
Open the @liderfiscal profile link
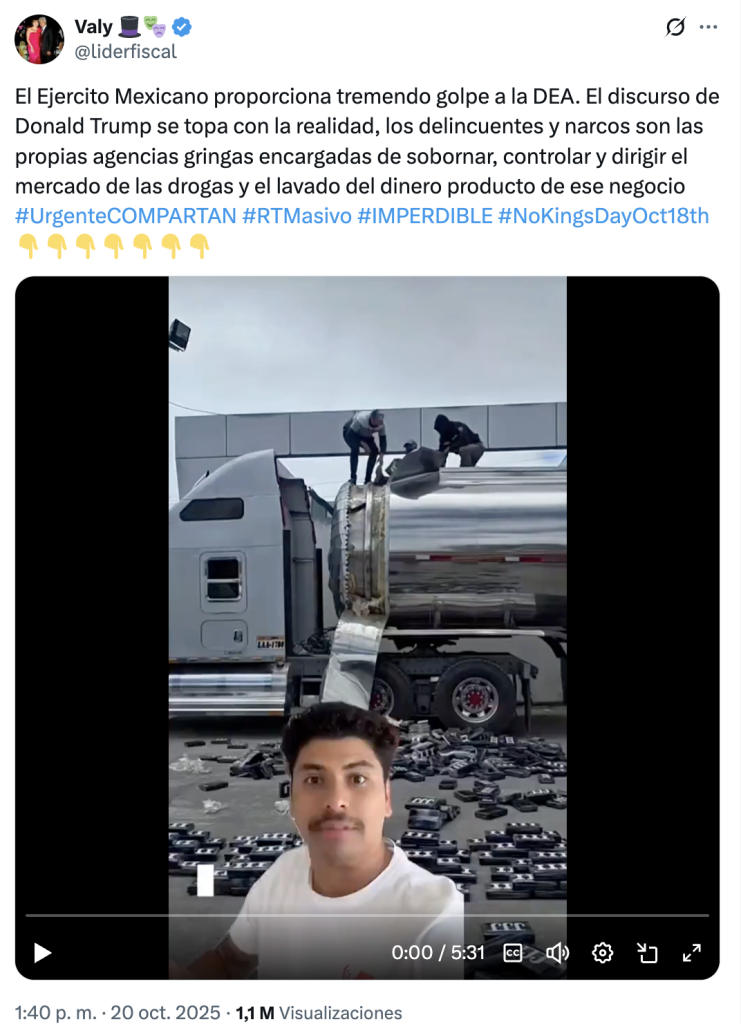click(x=126, y=52)
